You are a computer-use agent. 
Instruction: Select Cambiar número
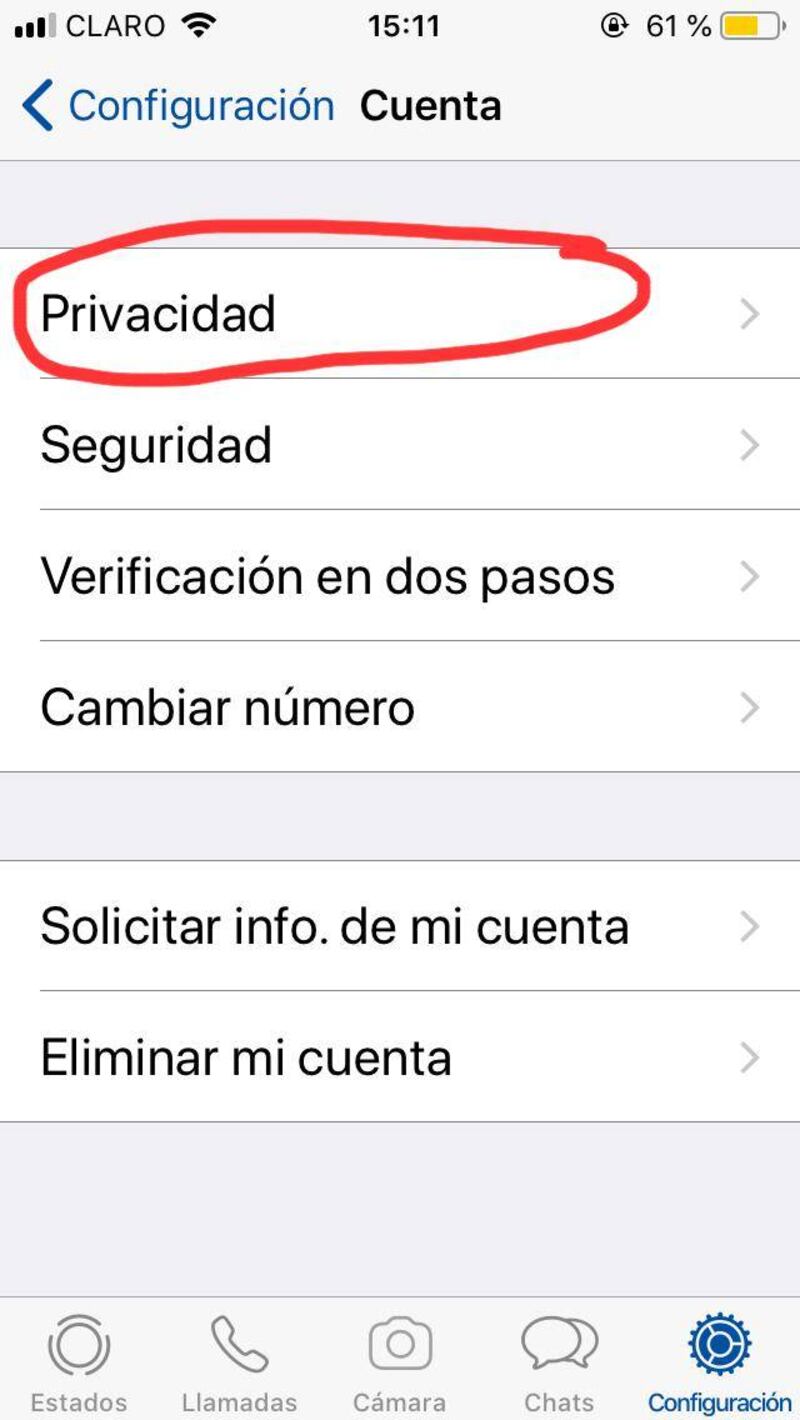(400, 707)
